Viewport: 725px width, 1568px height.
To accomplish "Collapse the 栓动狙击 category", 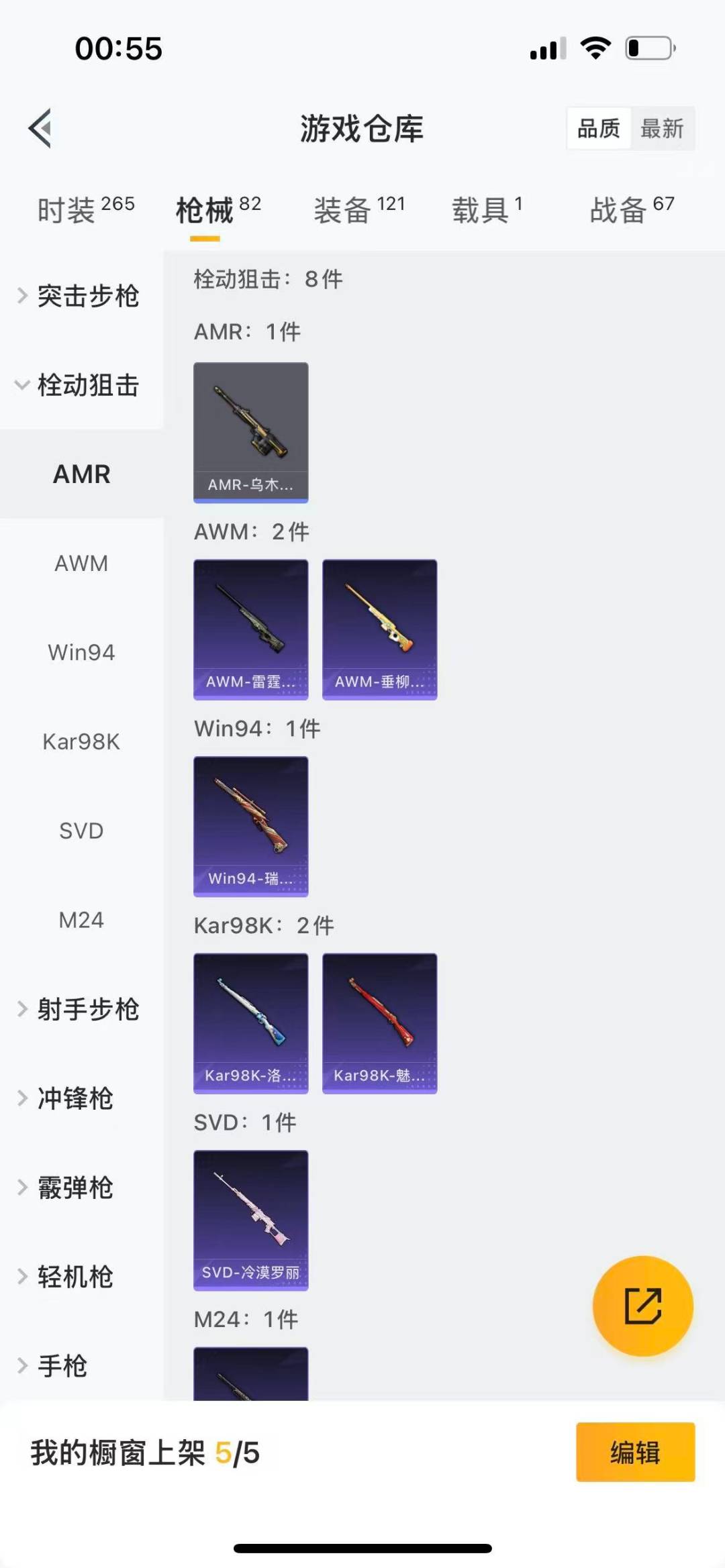I will click(x=81, y=385).
